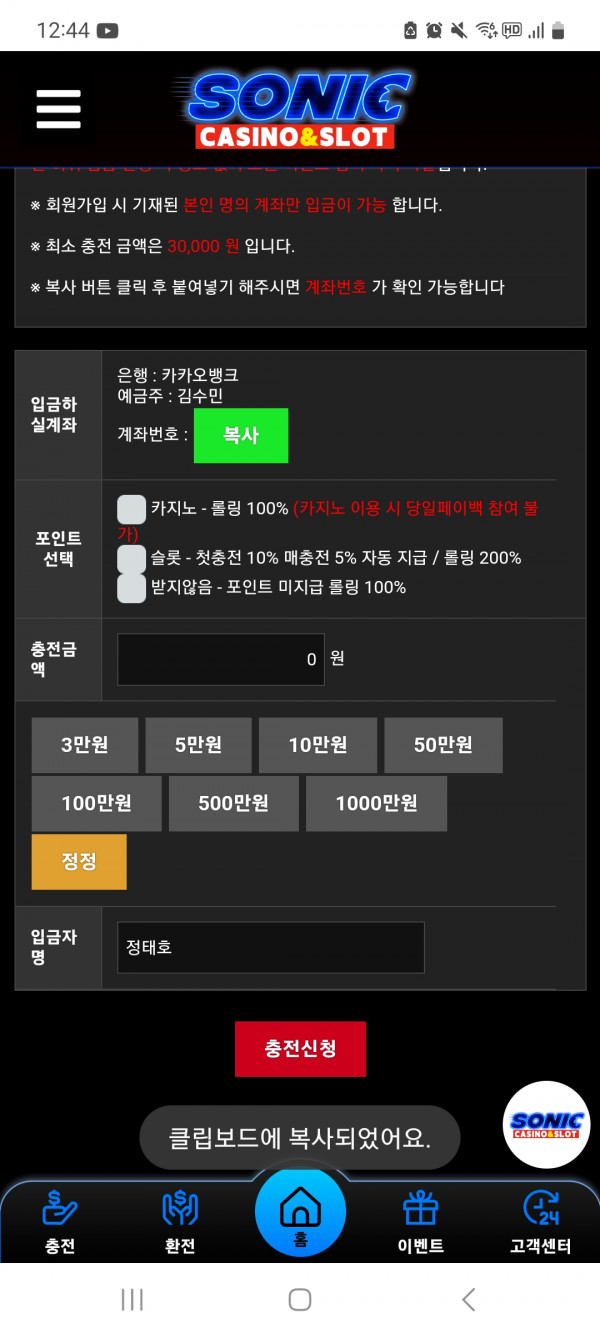Switch to the 환전 tab
The image size is (600, 1333).
pos(180,1223)
